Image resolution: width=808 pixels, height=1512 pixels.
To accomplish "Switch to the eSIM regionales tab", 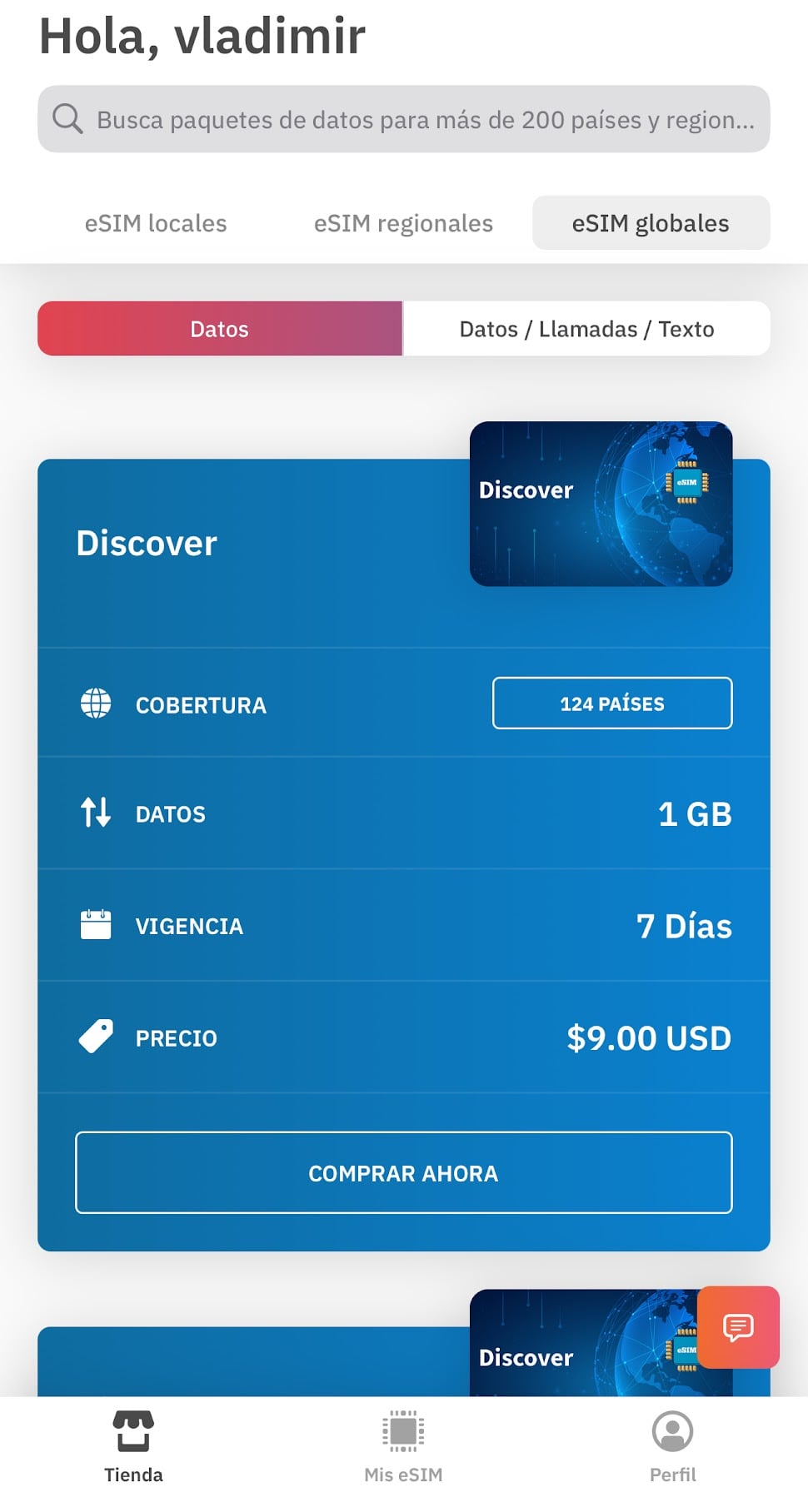I will 403,223.
